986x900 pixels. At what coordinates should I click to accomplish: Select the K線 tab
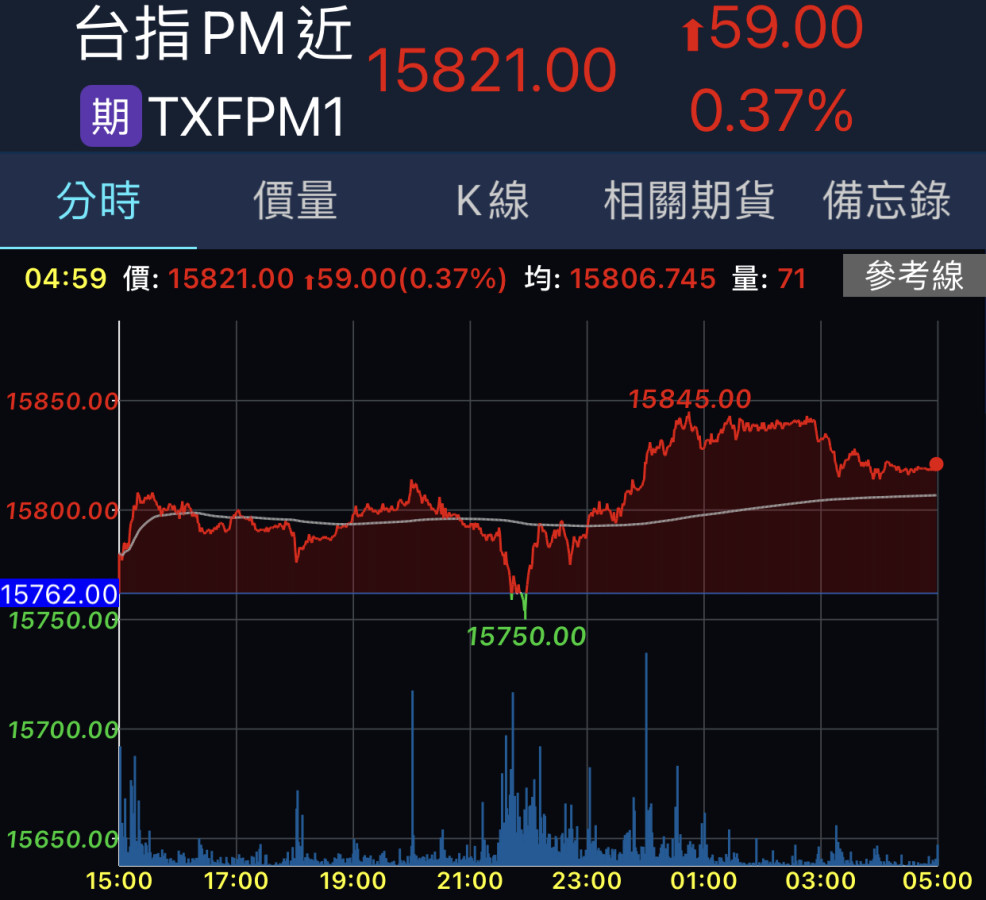[x=492, y=202]
